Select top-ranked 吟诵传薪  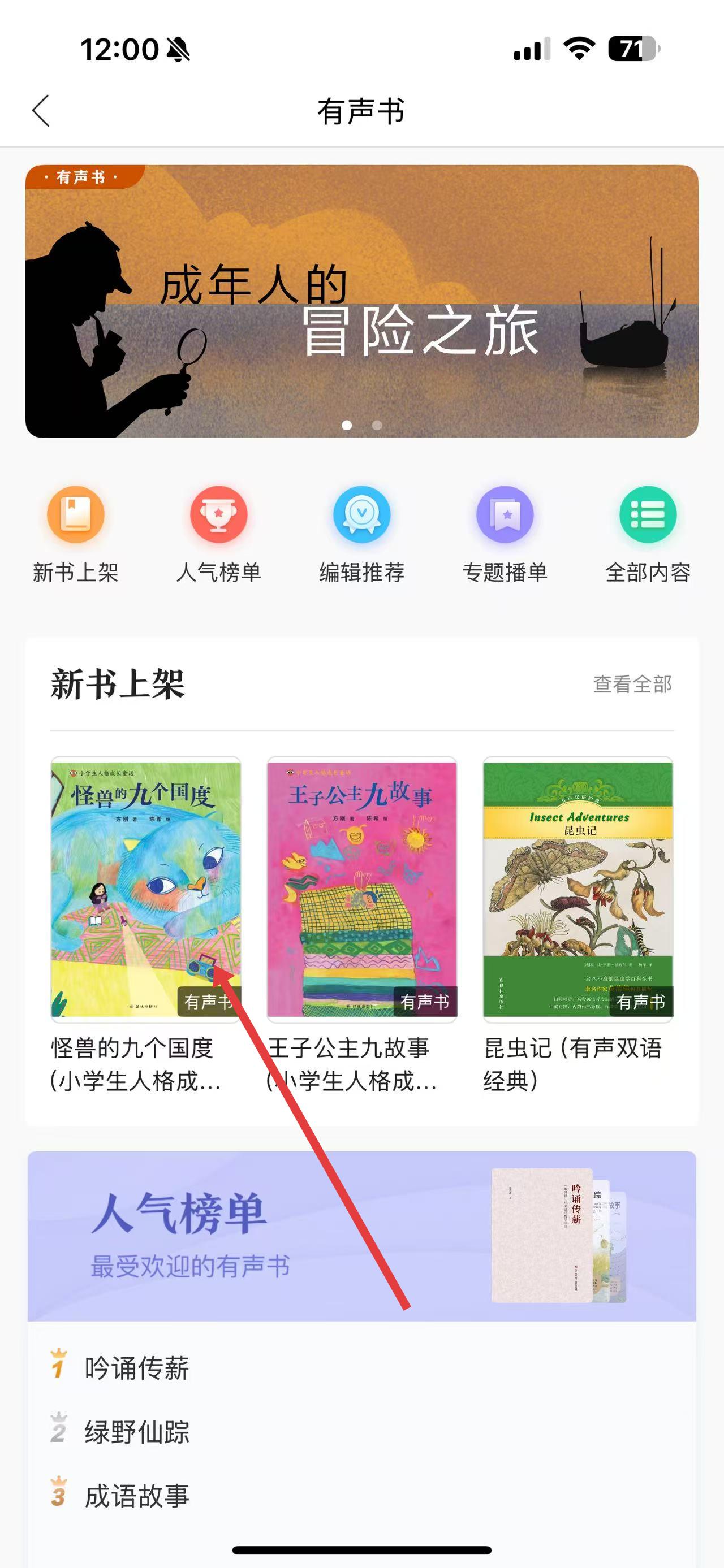point(136,1369)
